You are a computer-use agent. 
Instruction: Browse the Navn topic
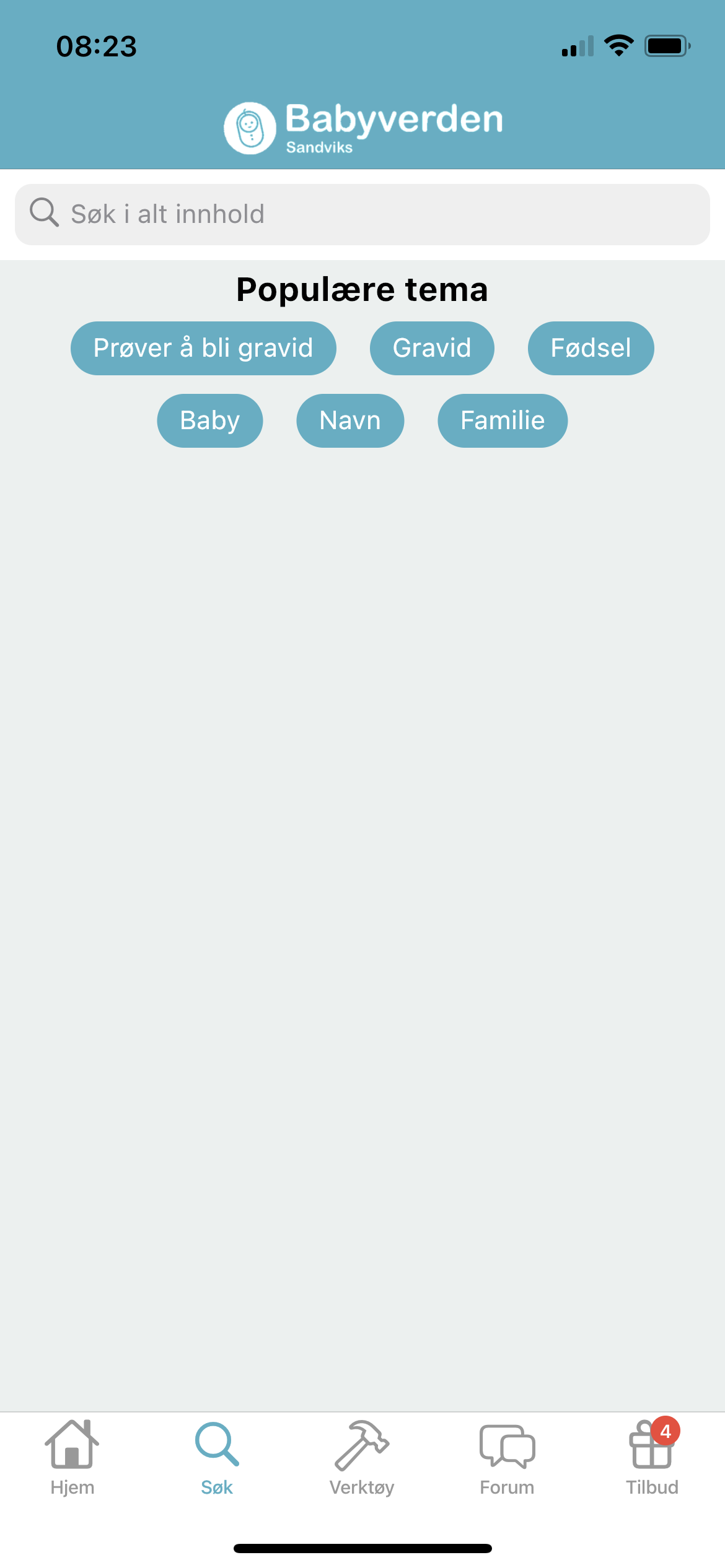[x=350, y=420]
